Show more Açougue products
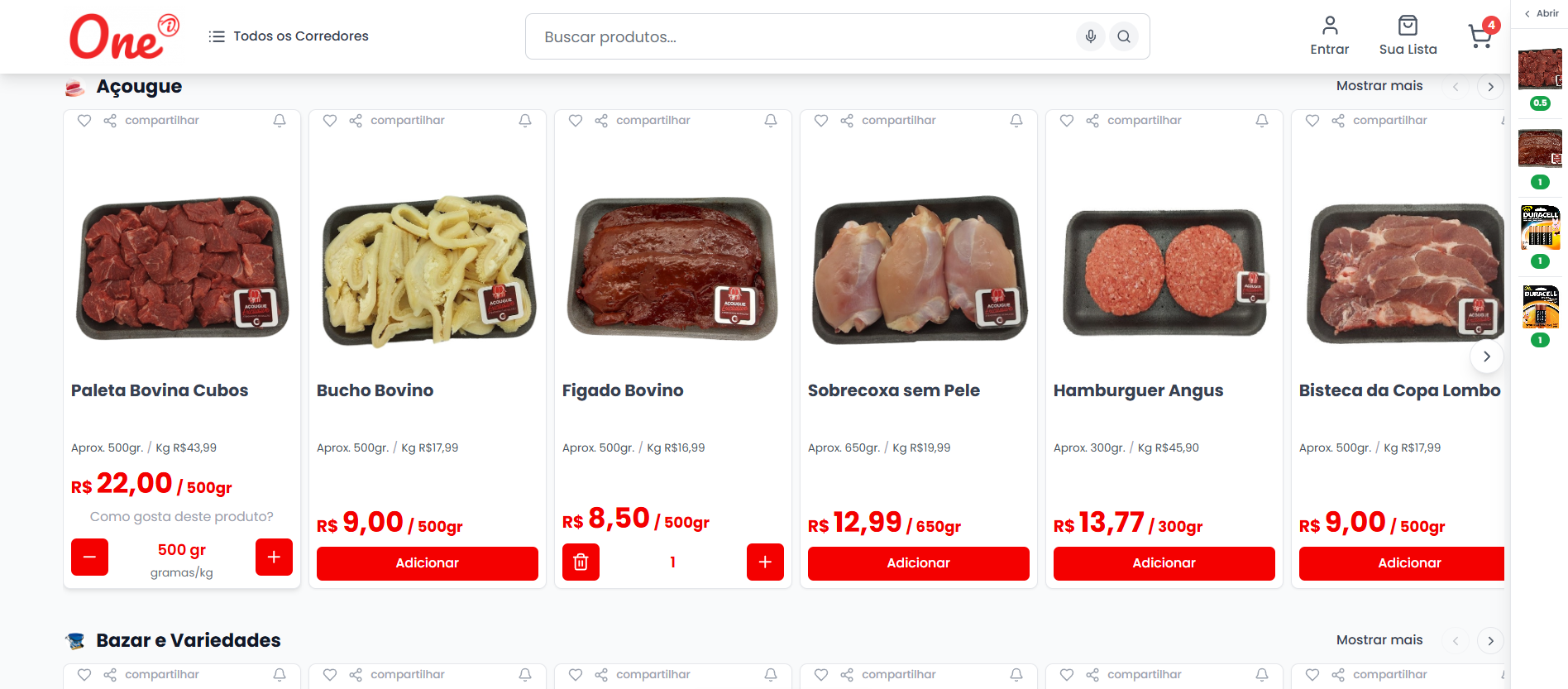This screenshot has height=689, width=1568. click(x=1379, y=86)
